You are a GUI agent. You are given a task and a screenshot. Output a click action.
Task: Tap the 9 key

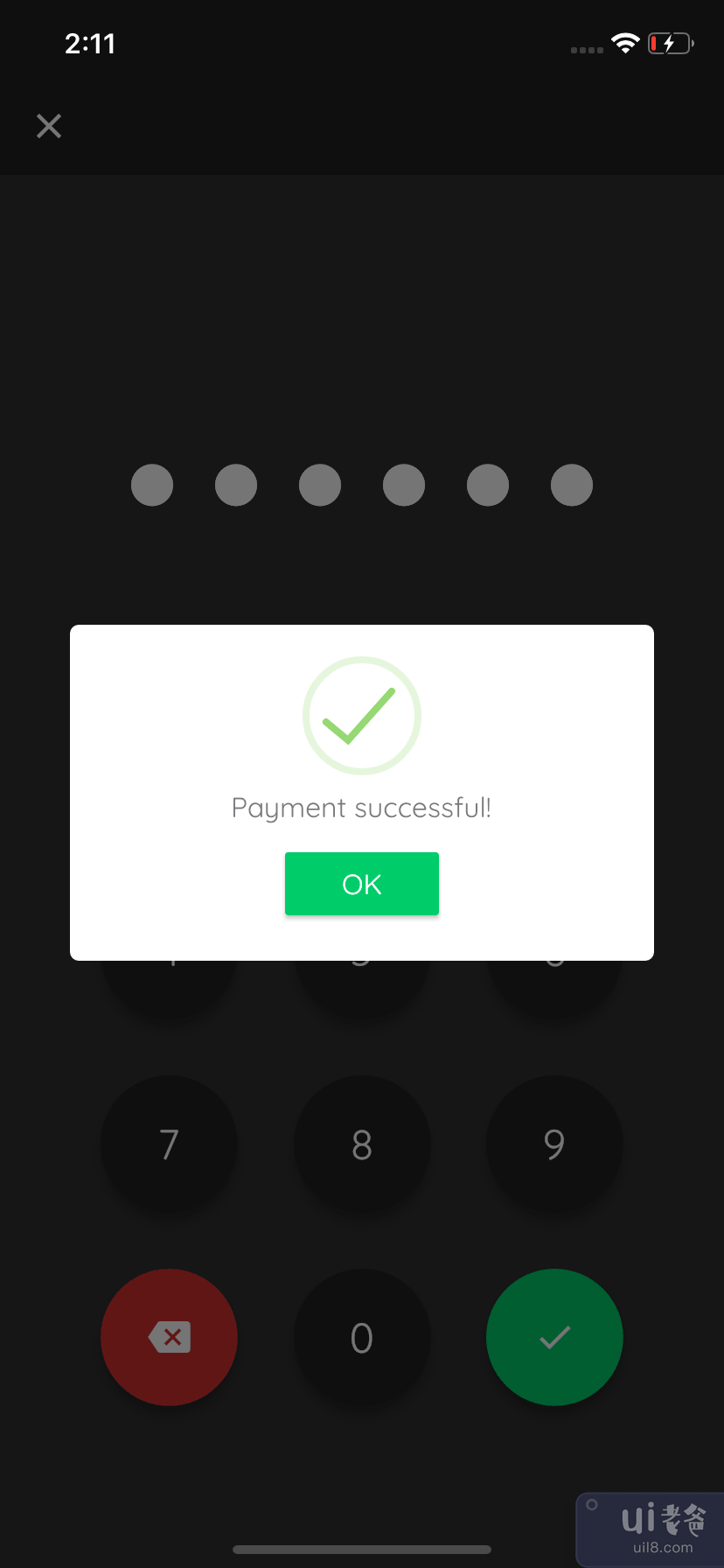[553, 1144]
